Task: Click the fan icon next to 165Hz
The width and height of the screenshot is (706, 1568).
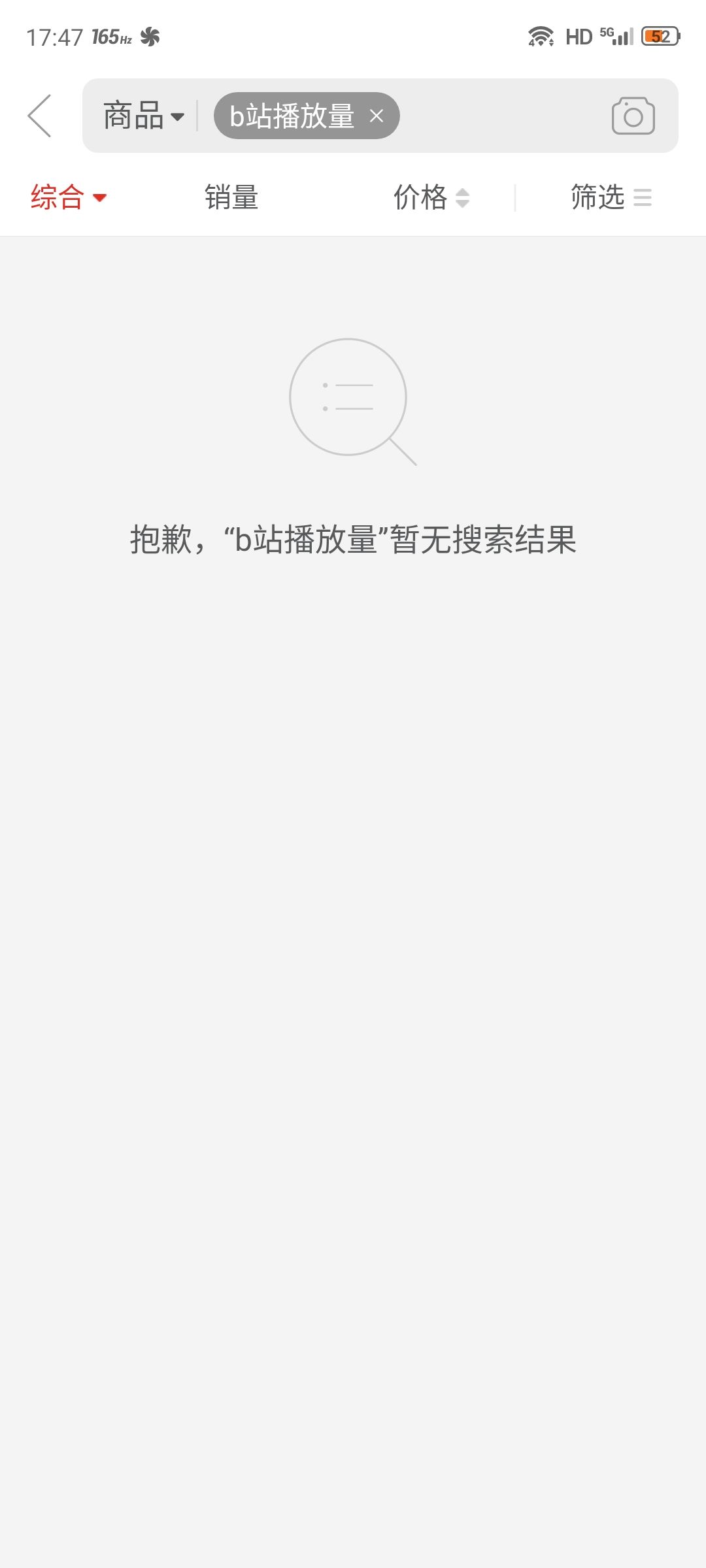Action: pos(151,37)
